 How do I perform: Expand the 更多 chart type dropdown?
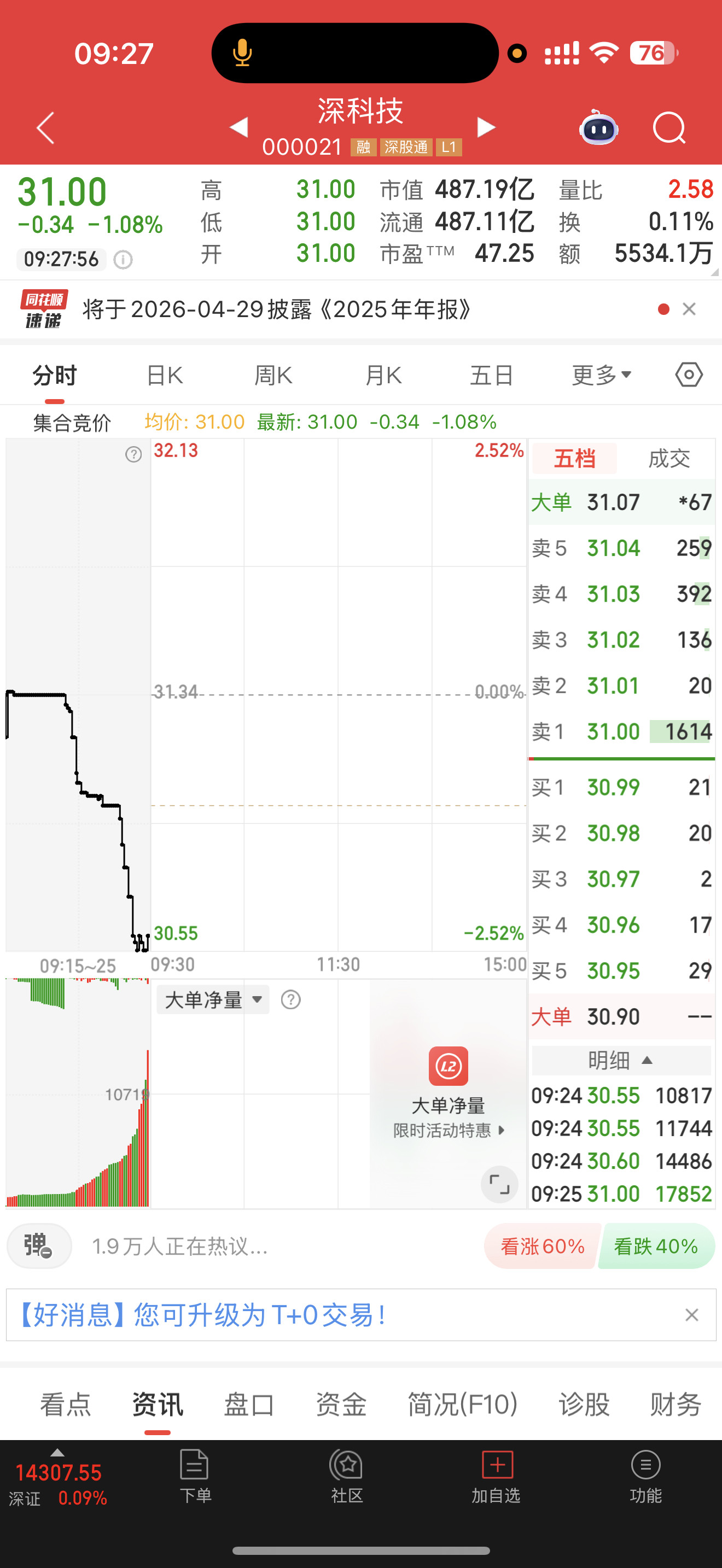click(x=600, y=375)
